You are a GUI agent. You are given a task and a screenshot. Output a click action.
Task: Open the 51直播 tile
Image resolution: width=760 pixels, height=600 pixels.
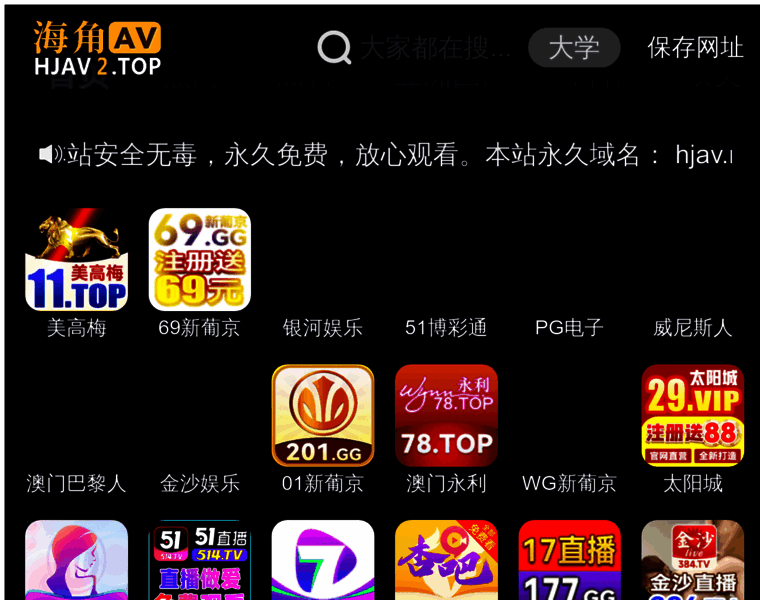[x=200, y=560]
